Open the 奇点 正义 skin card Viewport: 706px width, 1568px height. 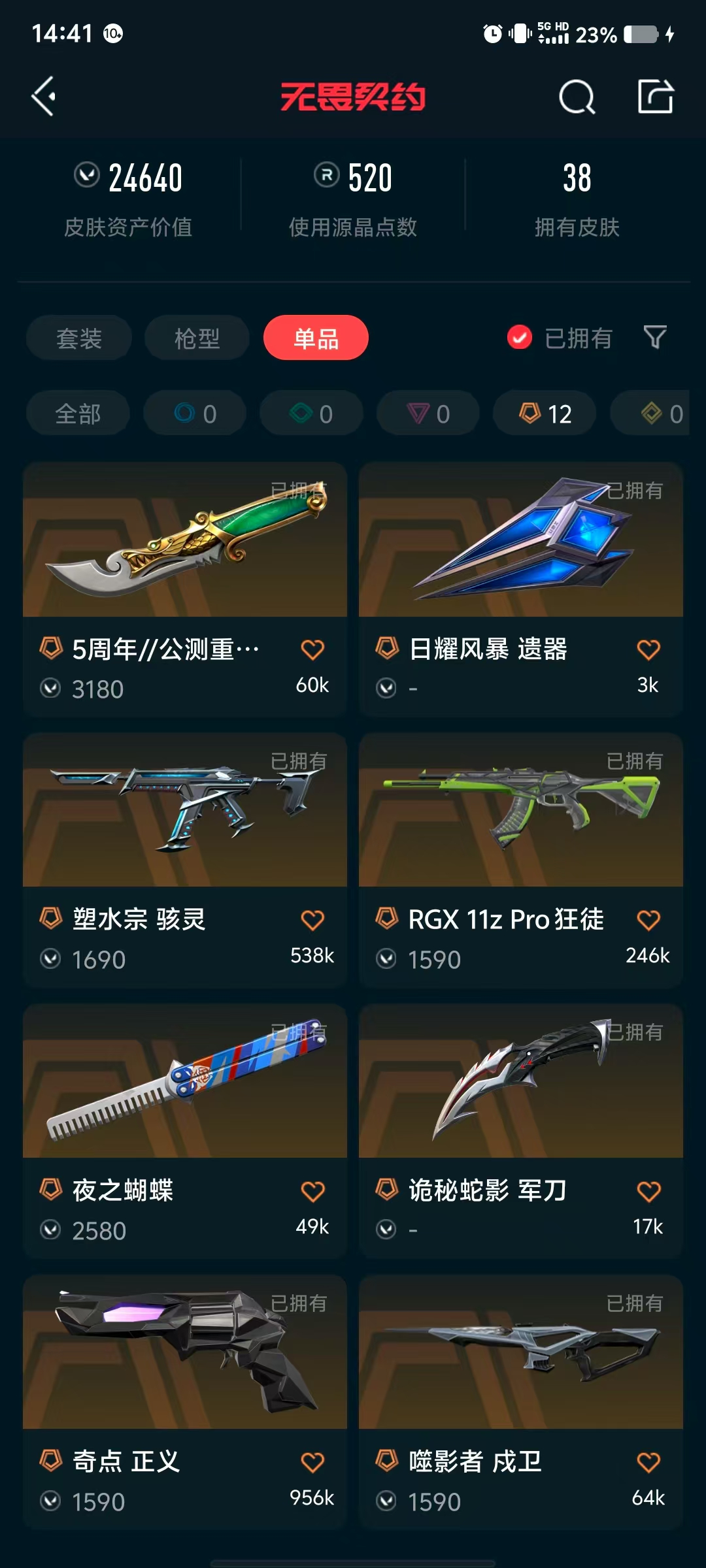(185, 1402)
